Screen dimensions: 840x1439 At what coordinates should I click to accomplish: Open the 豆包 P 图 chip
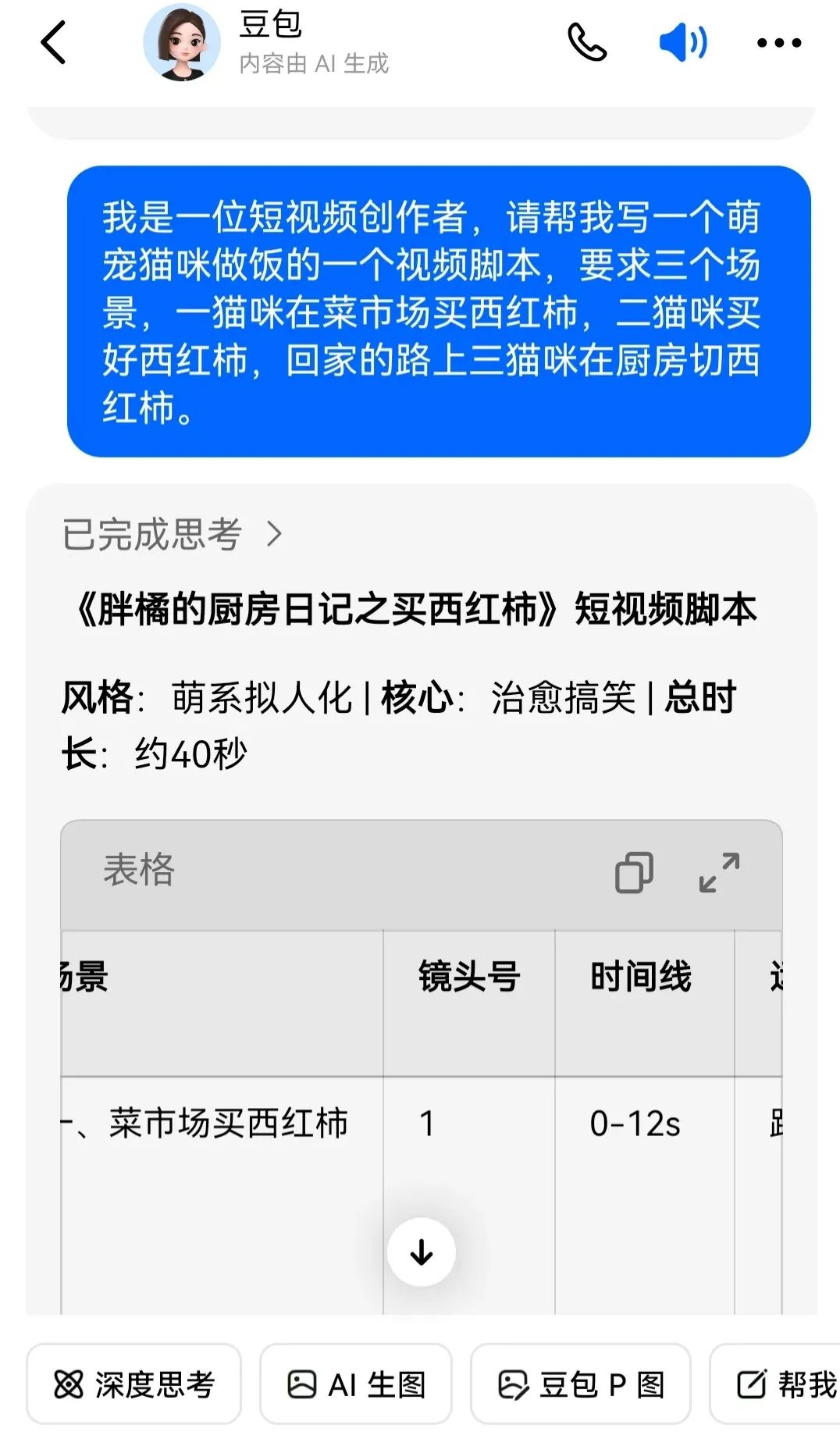pos(581,1384)
